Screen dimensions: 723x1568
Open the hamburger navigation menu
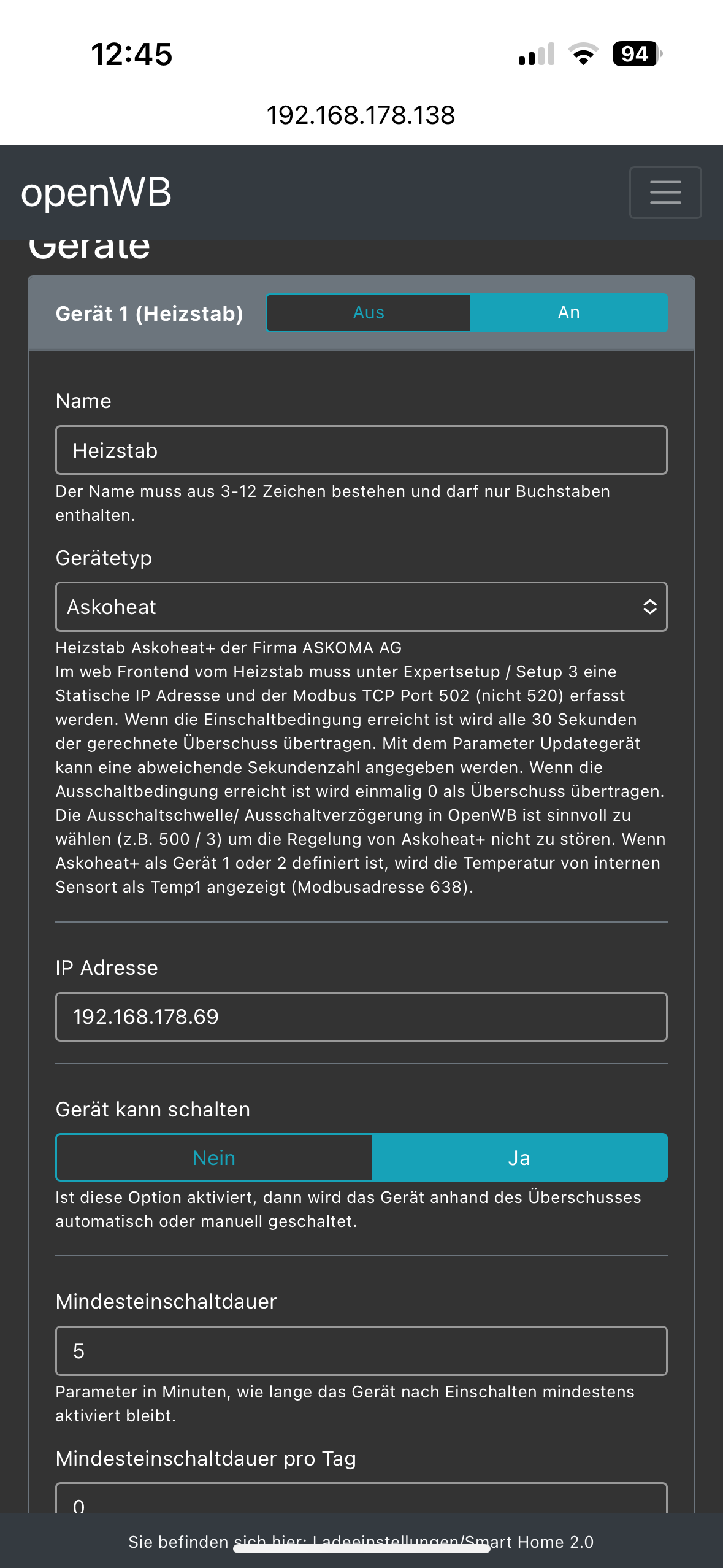tap(665, 193)
